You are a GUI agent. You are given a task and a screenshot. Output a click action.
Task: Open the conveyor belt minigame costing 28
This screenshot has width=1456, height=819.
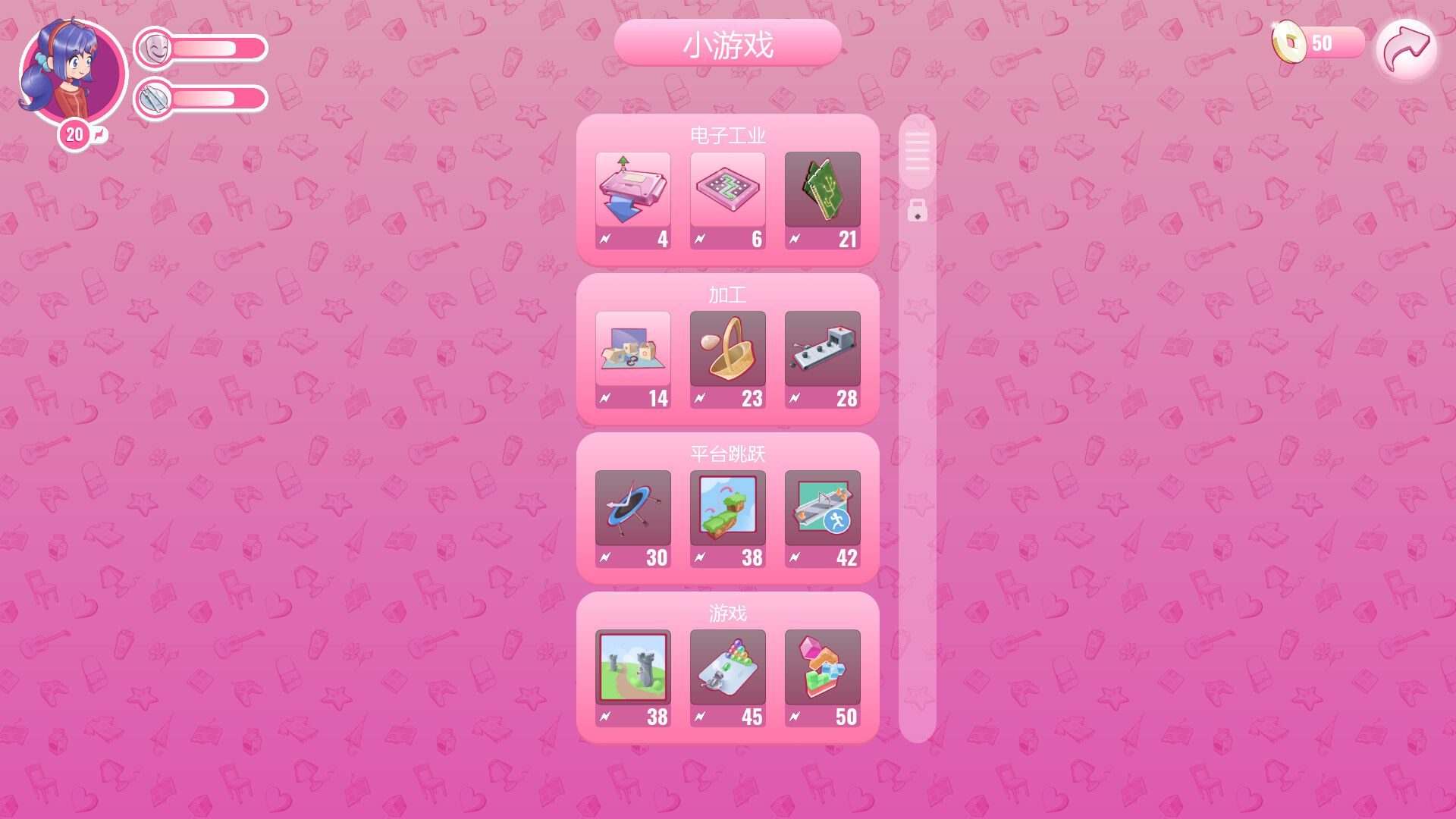coord(822,359)
